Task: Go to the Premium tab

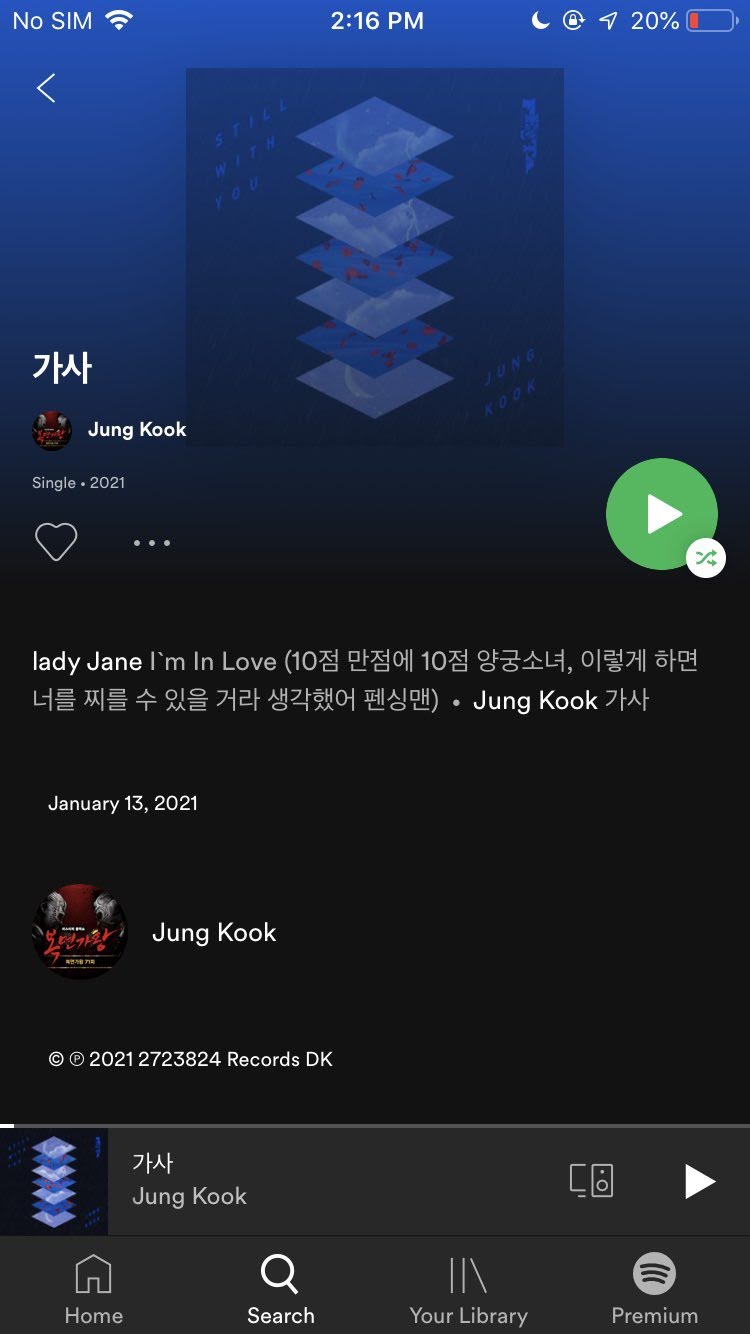Action: [x=655, y=1290]
